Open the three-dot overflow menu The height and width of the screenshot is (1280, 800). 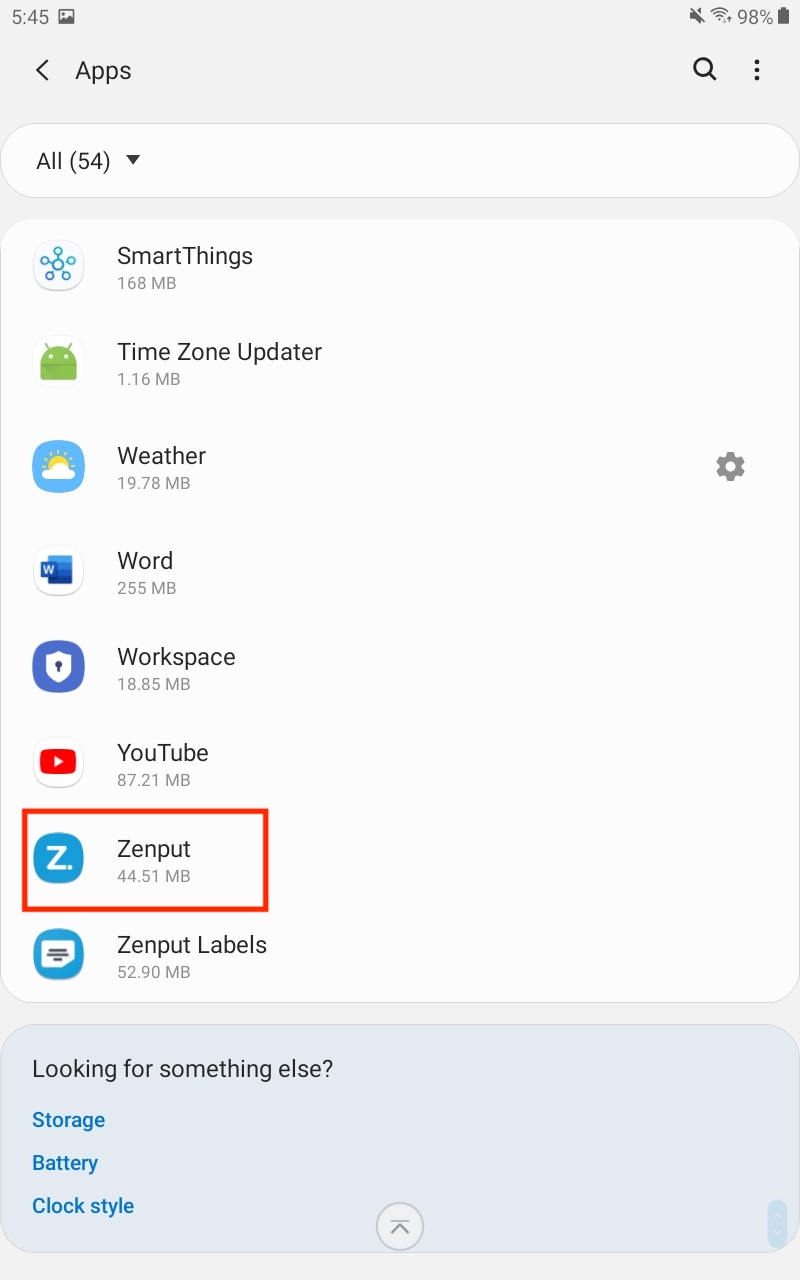click(757, 70)
